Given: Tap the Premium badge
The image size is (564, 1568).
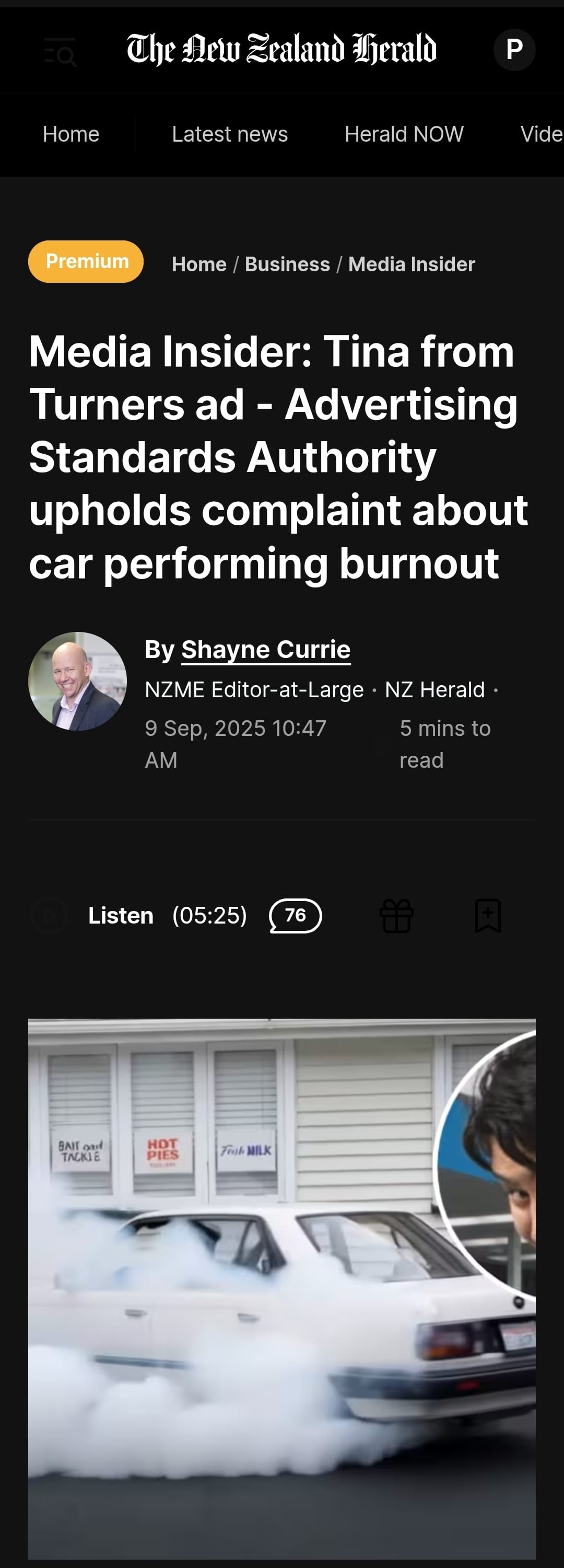Looking at the screenshot, I should 86,261.
